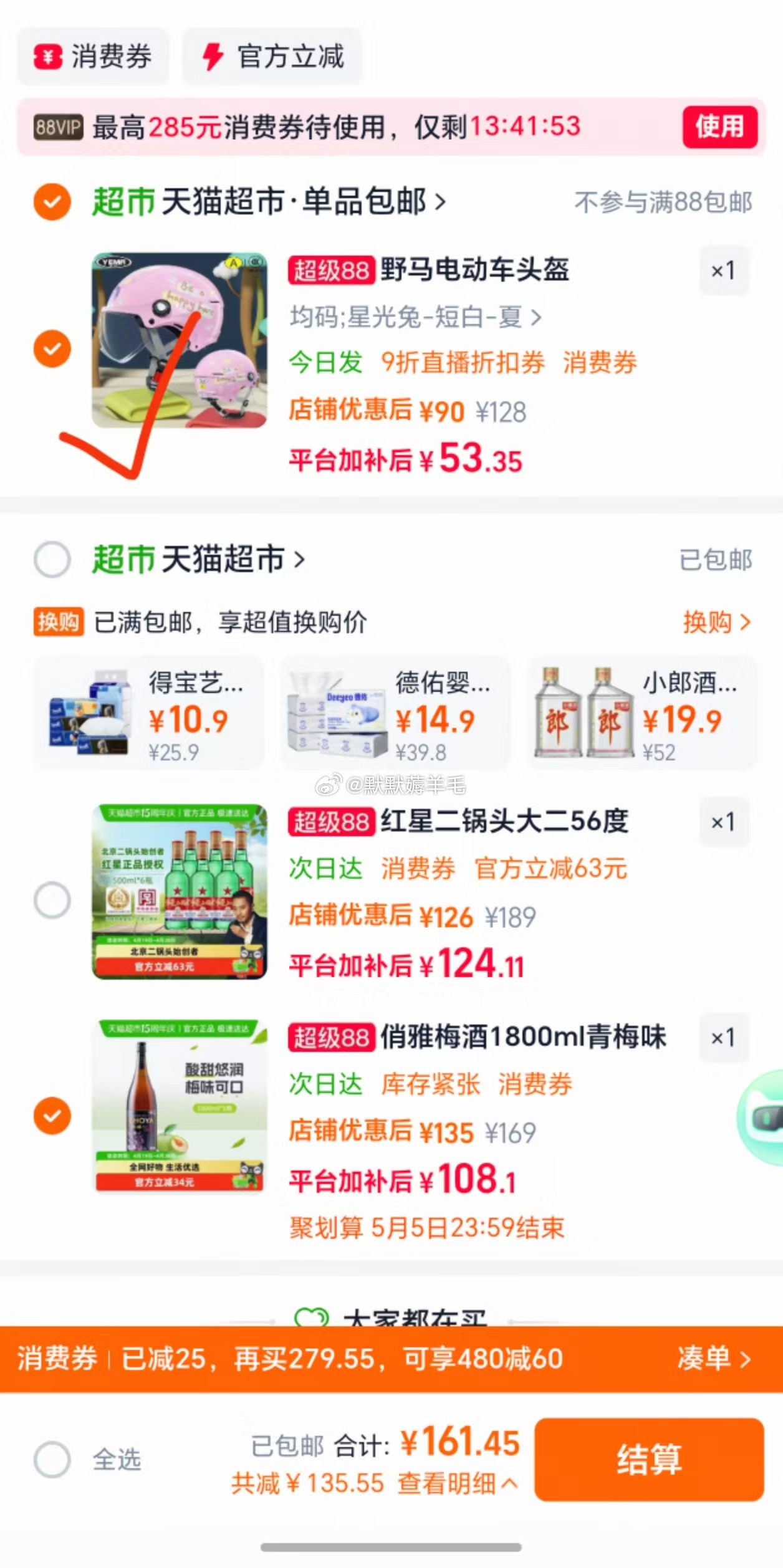Toggle the 全选 select-all checkbox
The height and width of the screenshot is (1568, 783).
click(52, 1459)
